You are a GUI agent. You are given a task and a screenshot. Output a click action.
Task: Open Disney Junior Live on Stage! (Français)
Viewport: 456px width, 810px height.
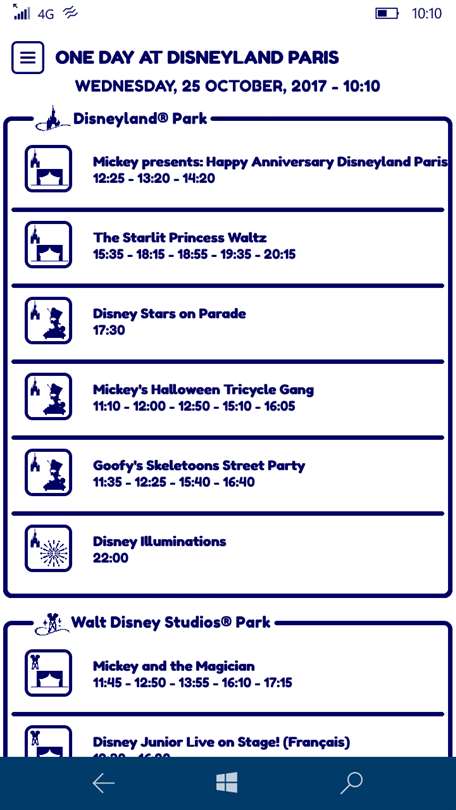point(228,737)
